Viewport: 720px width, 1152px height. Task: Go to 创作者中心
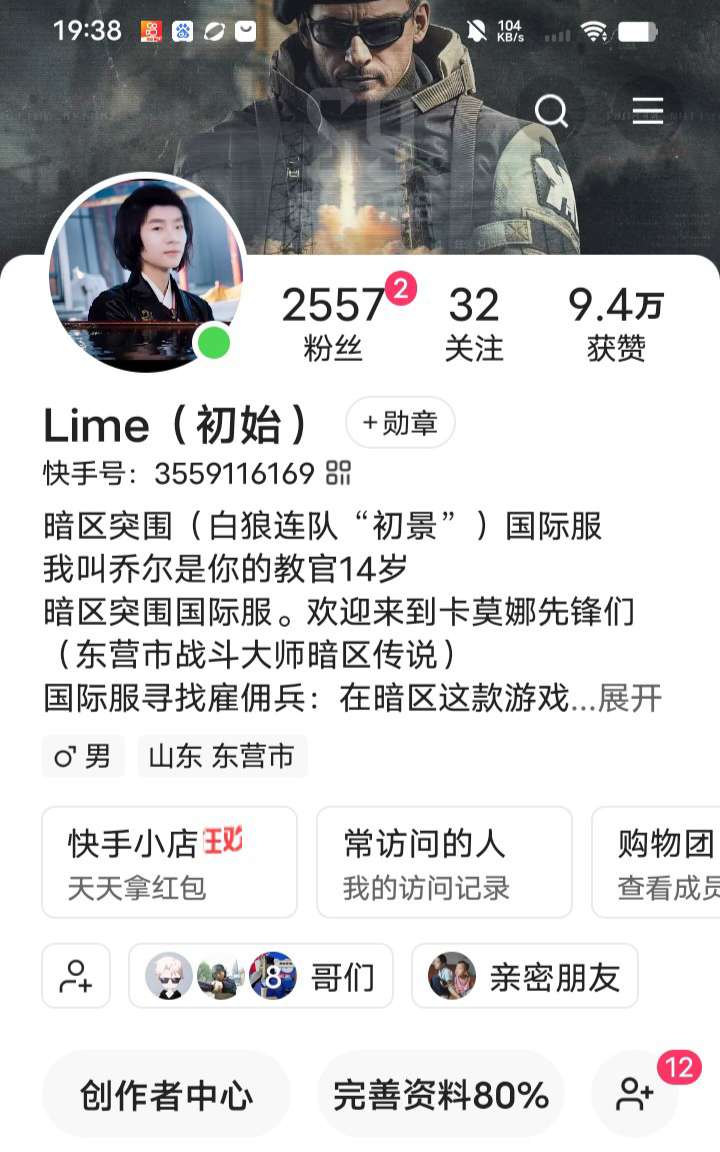(166, 1095)
